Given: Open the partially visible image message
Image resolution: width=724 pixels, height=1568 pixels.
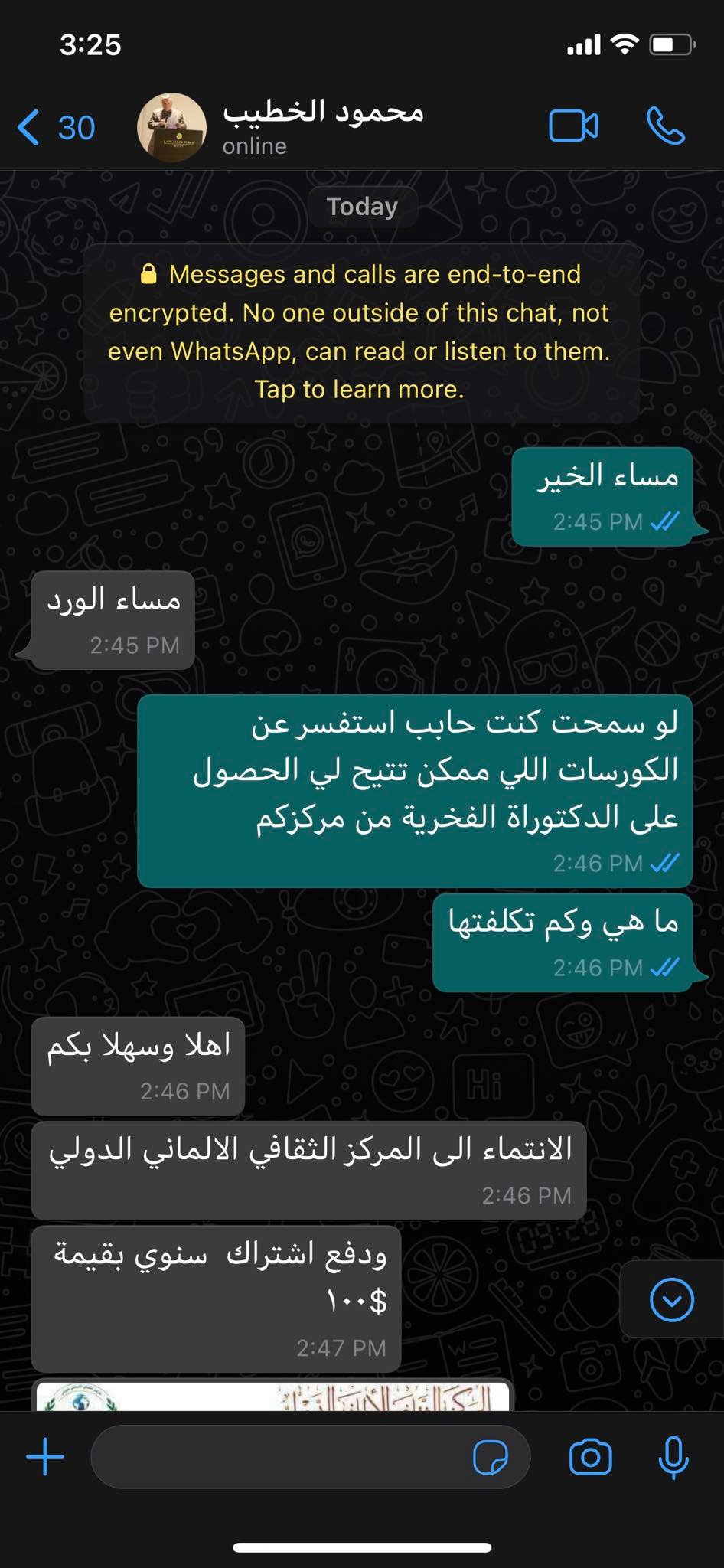Looking at the screenshot, I should tap(273, 1397).
